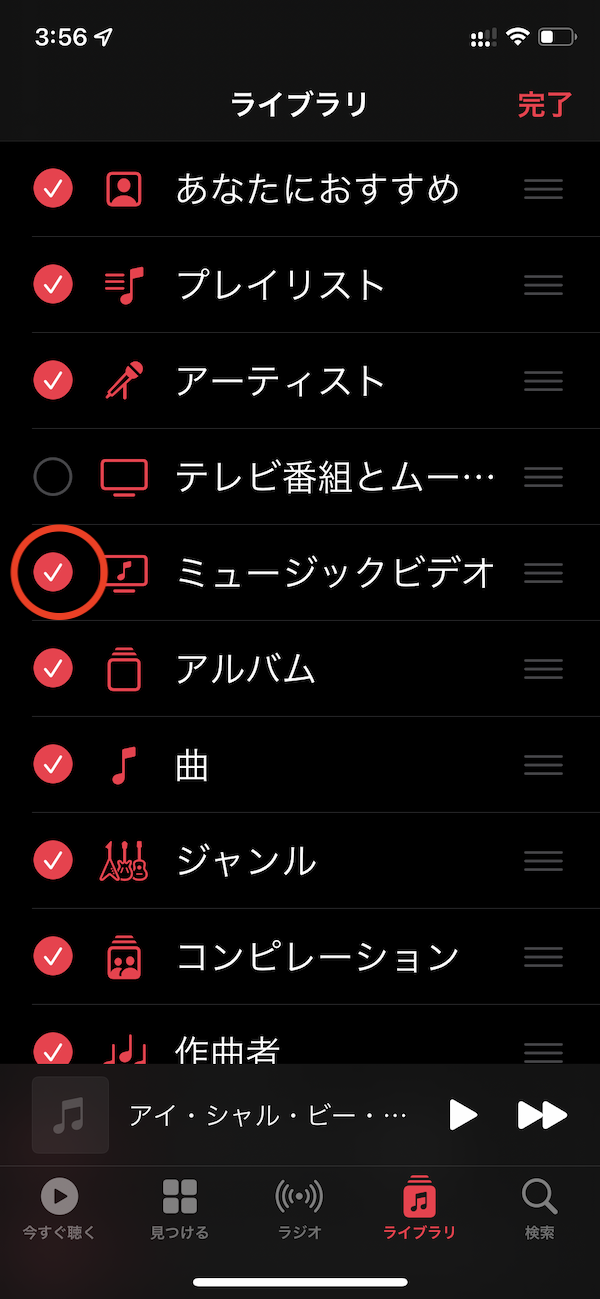Uncheck the 曲 checkbox
Image resolution: width=600 pixels, height=1299 pixels.
click(x=53, y=765)
